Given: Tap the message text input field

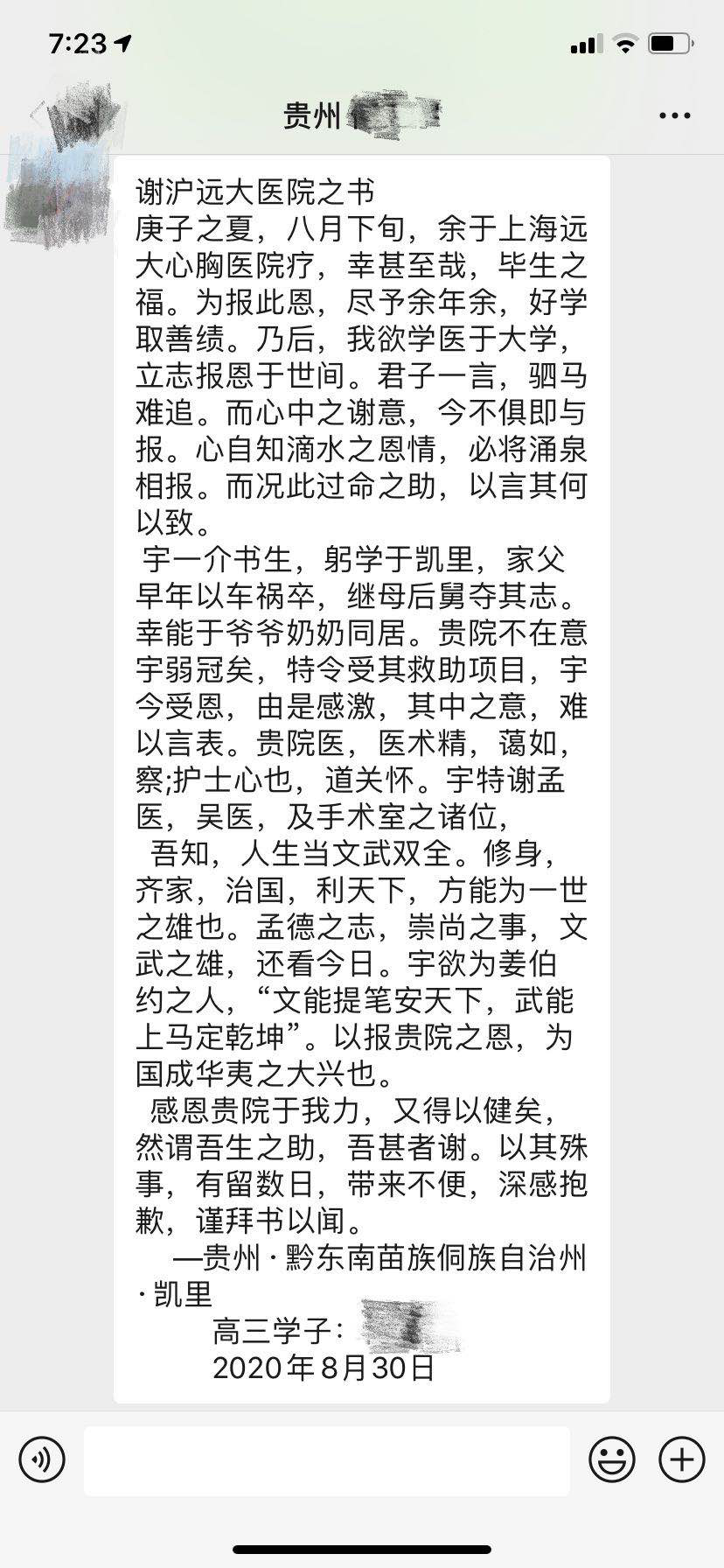Looking at the screenshot, I should (327, 1460).
